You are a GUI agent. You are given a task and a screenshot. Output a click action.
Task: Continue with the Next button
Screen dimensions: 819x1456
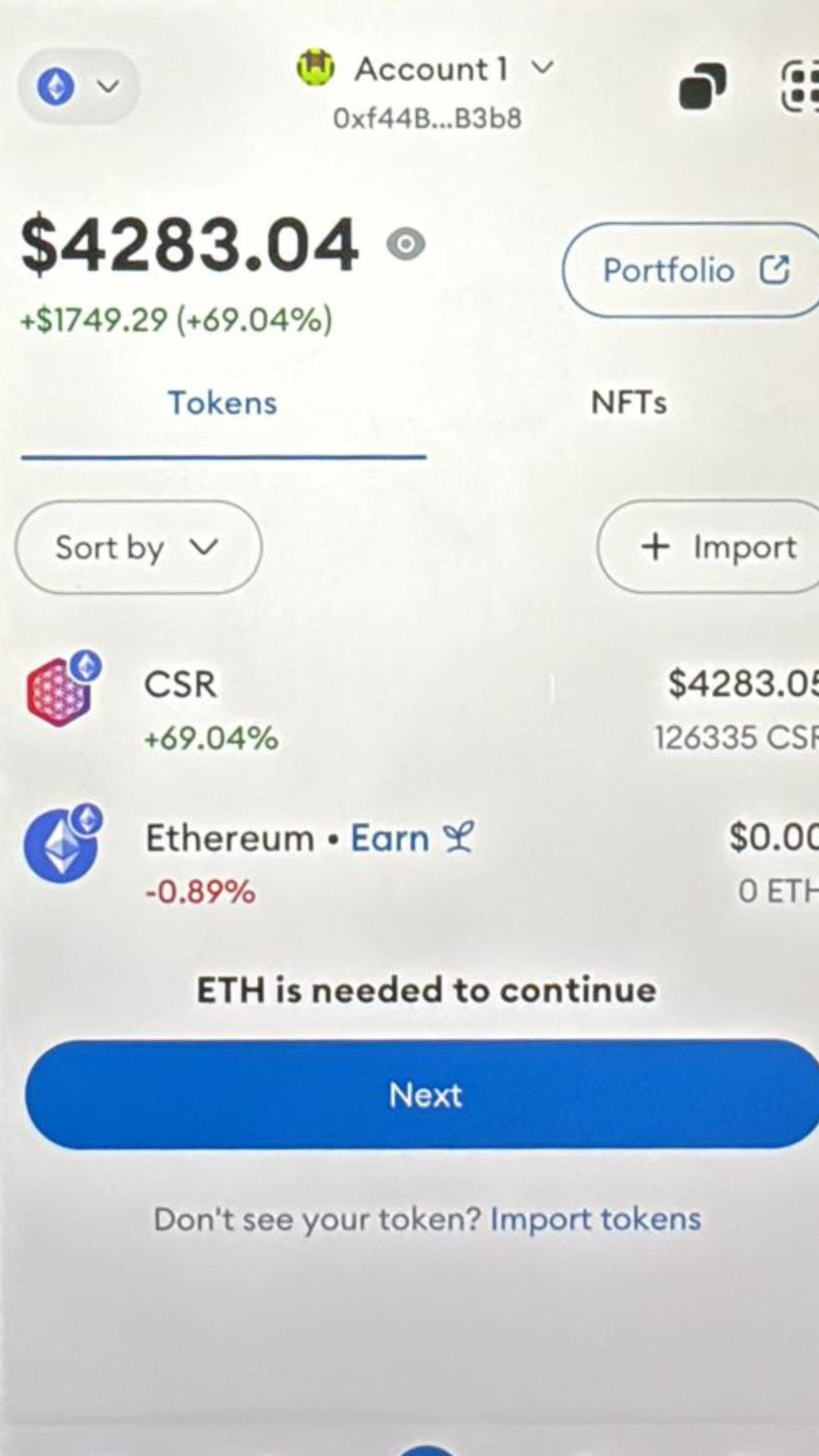click(x=424, y=1094)
